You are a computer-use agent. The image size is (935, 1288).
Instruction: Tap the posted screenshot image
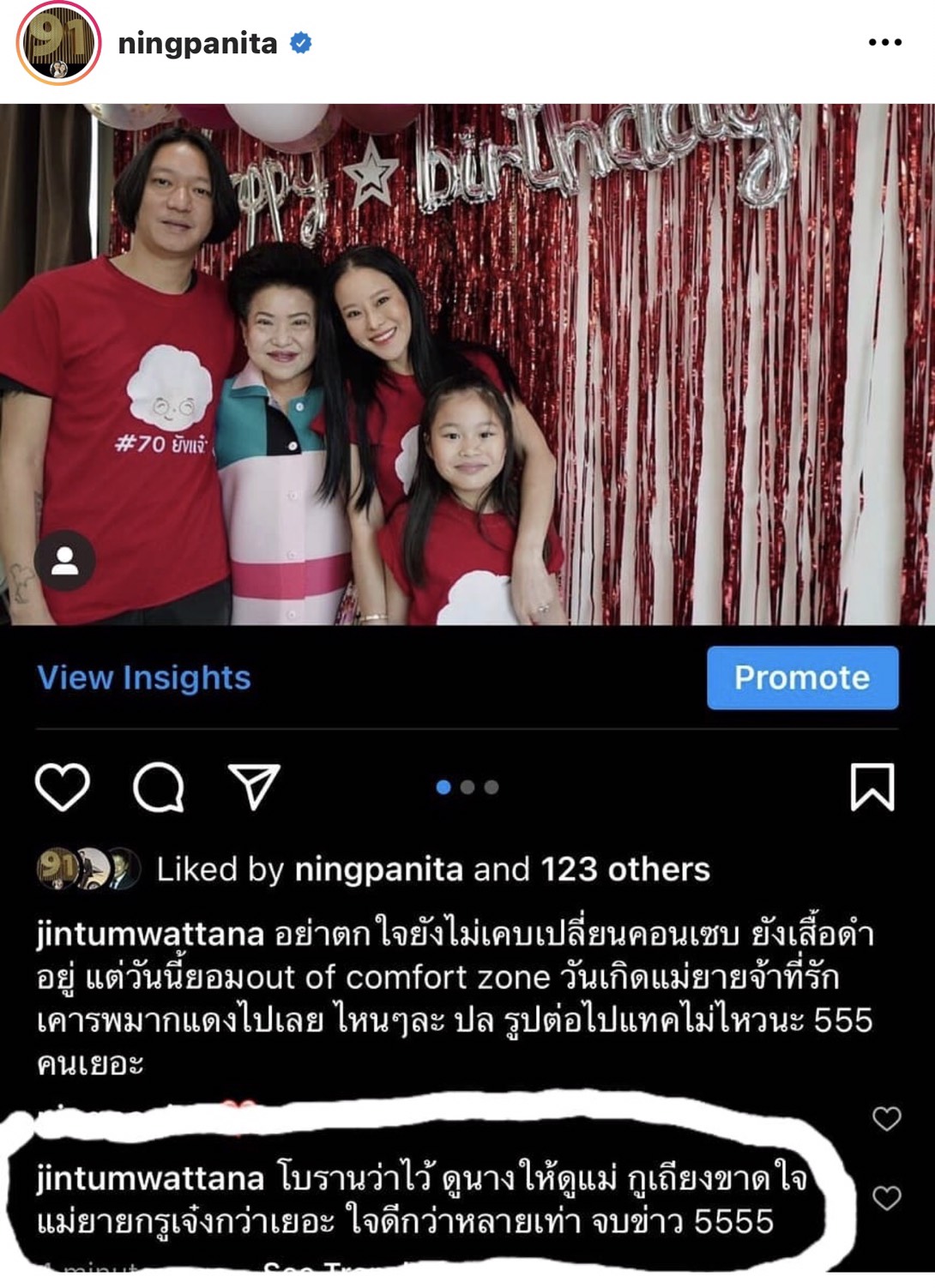[x=467, y=364]
